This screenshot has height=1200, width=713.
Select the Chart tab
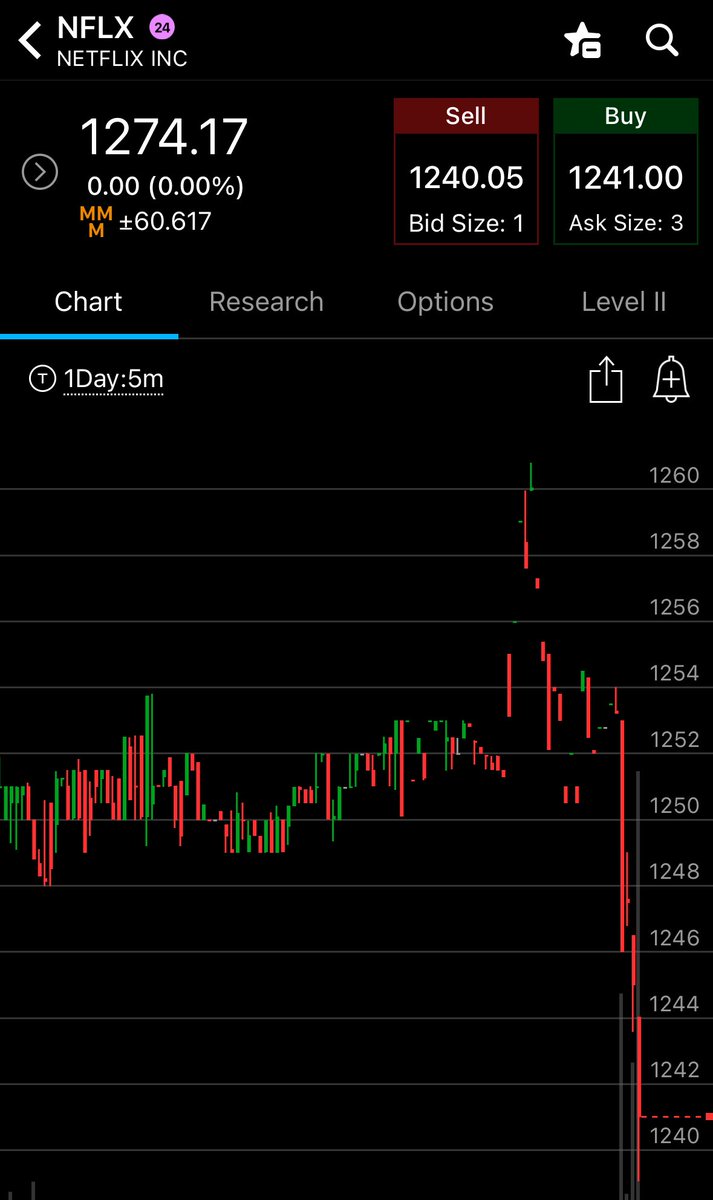89,302
